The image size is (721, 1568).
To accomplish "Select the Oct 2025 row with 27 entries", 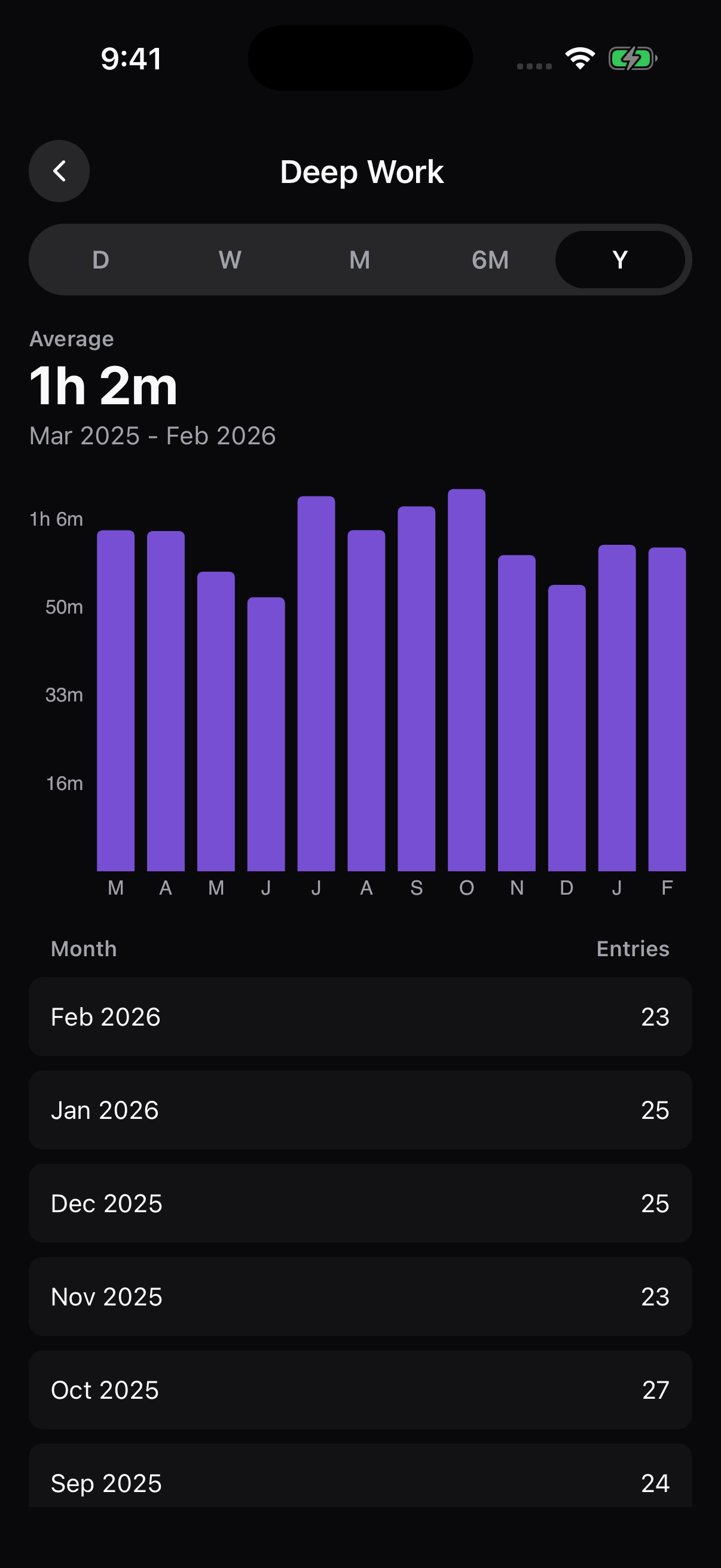I will 360,1390.
